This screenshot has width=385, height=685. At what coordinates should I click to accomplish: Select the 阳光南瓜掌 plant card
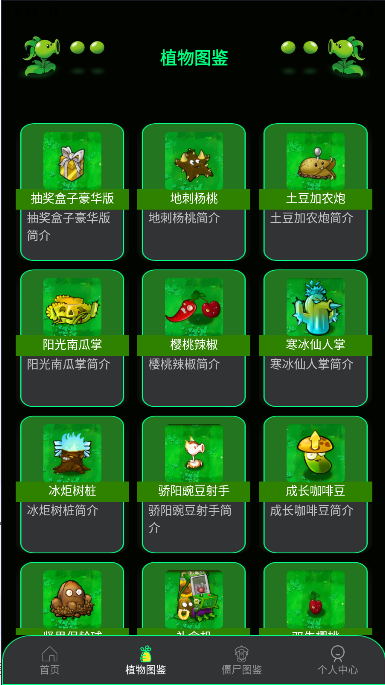[72, 338]
